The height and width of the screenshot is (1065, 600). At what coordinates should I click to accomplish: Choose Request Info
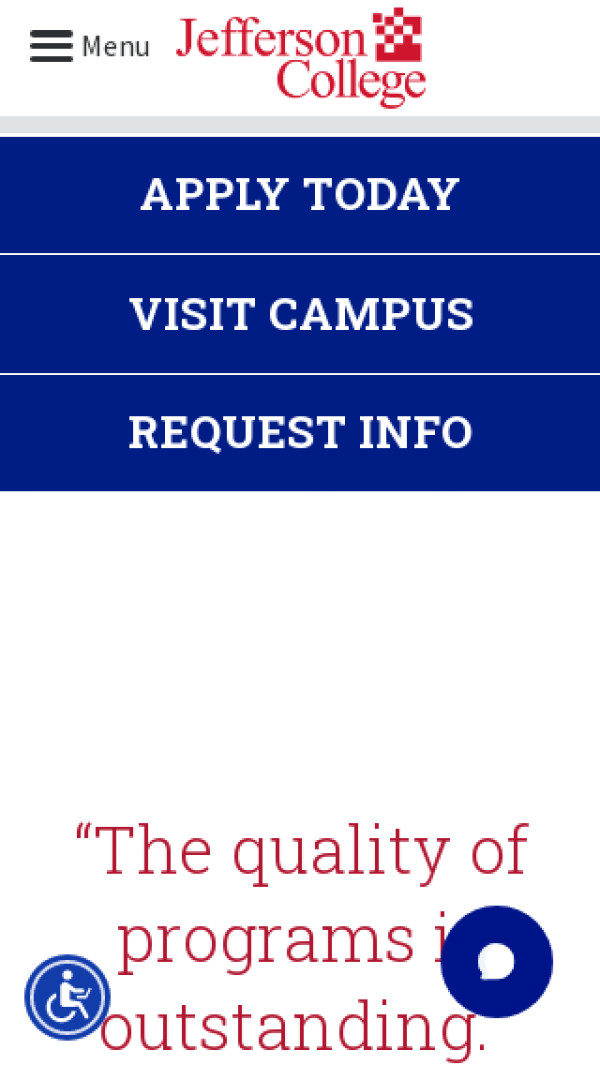pos(300,432)
